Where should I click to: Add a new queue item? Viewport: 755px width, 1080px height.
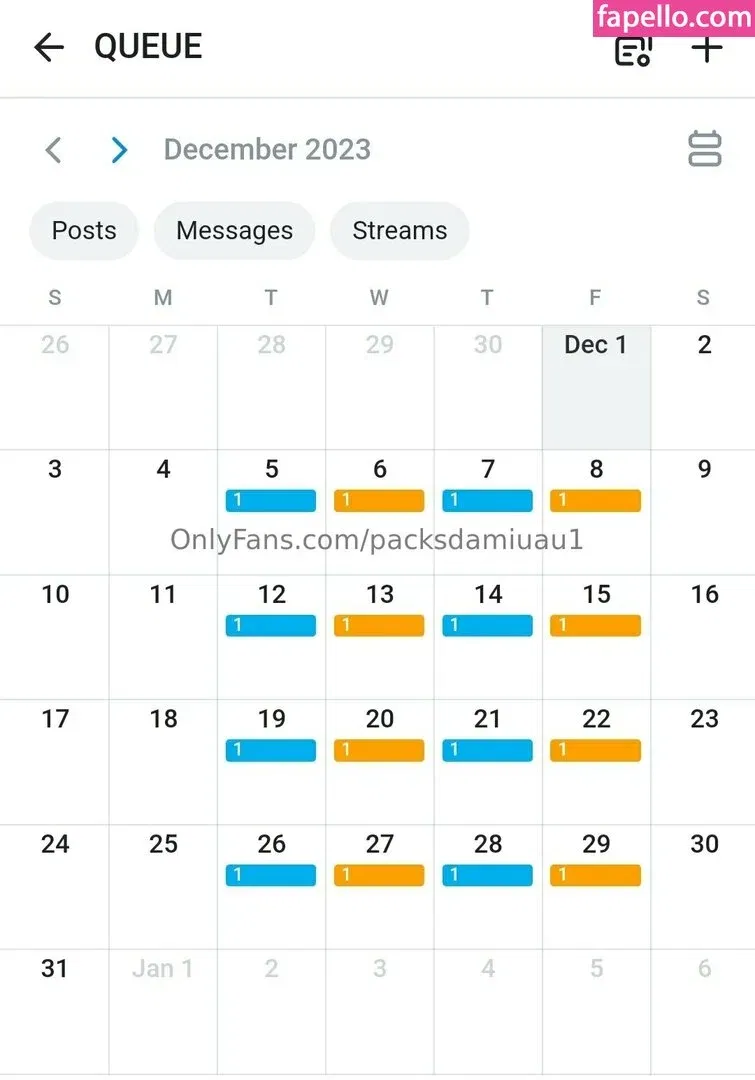pos(707,48)
